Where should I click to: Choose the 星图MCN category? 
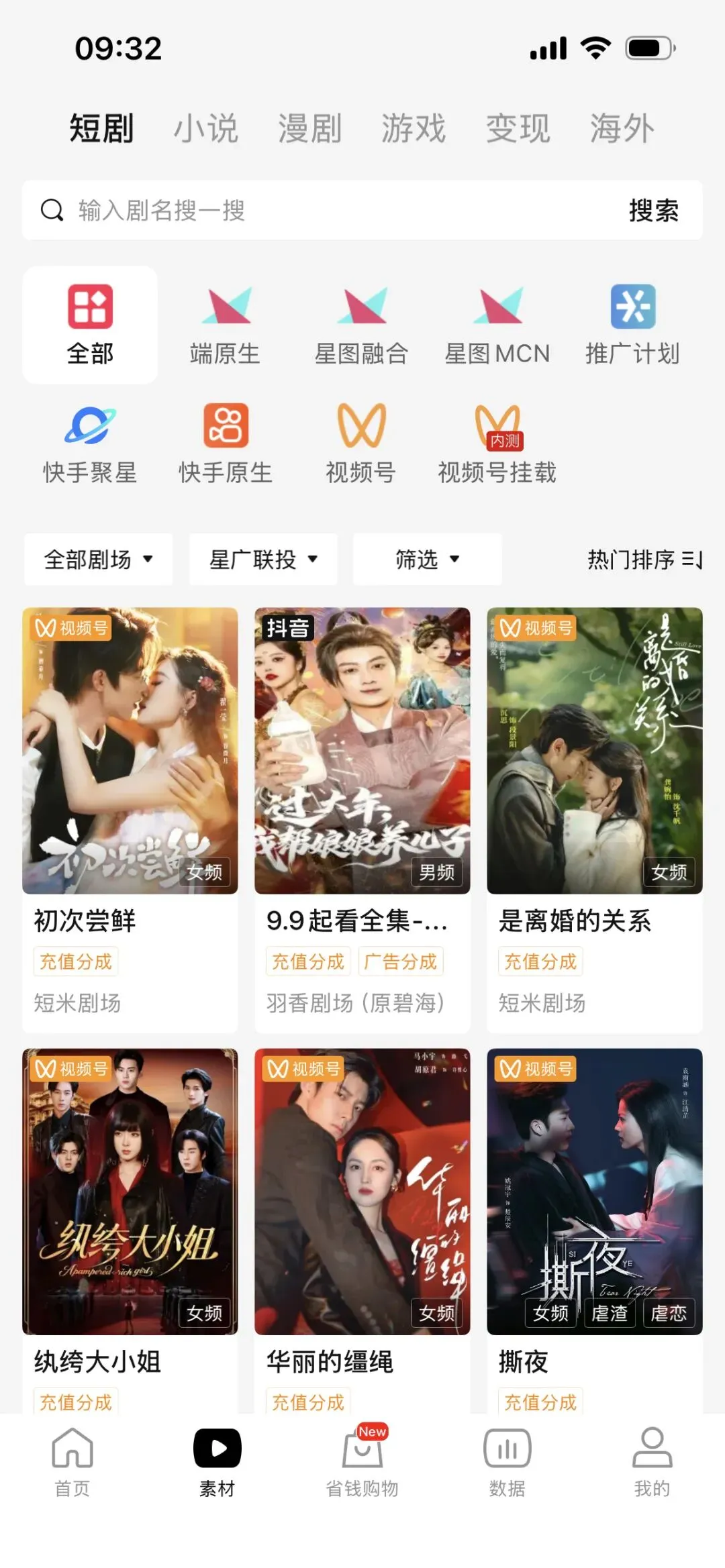(x=497, y=325)
